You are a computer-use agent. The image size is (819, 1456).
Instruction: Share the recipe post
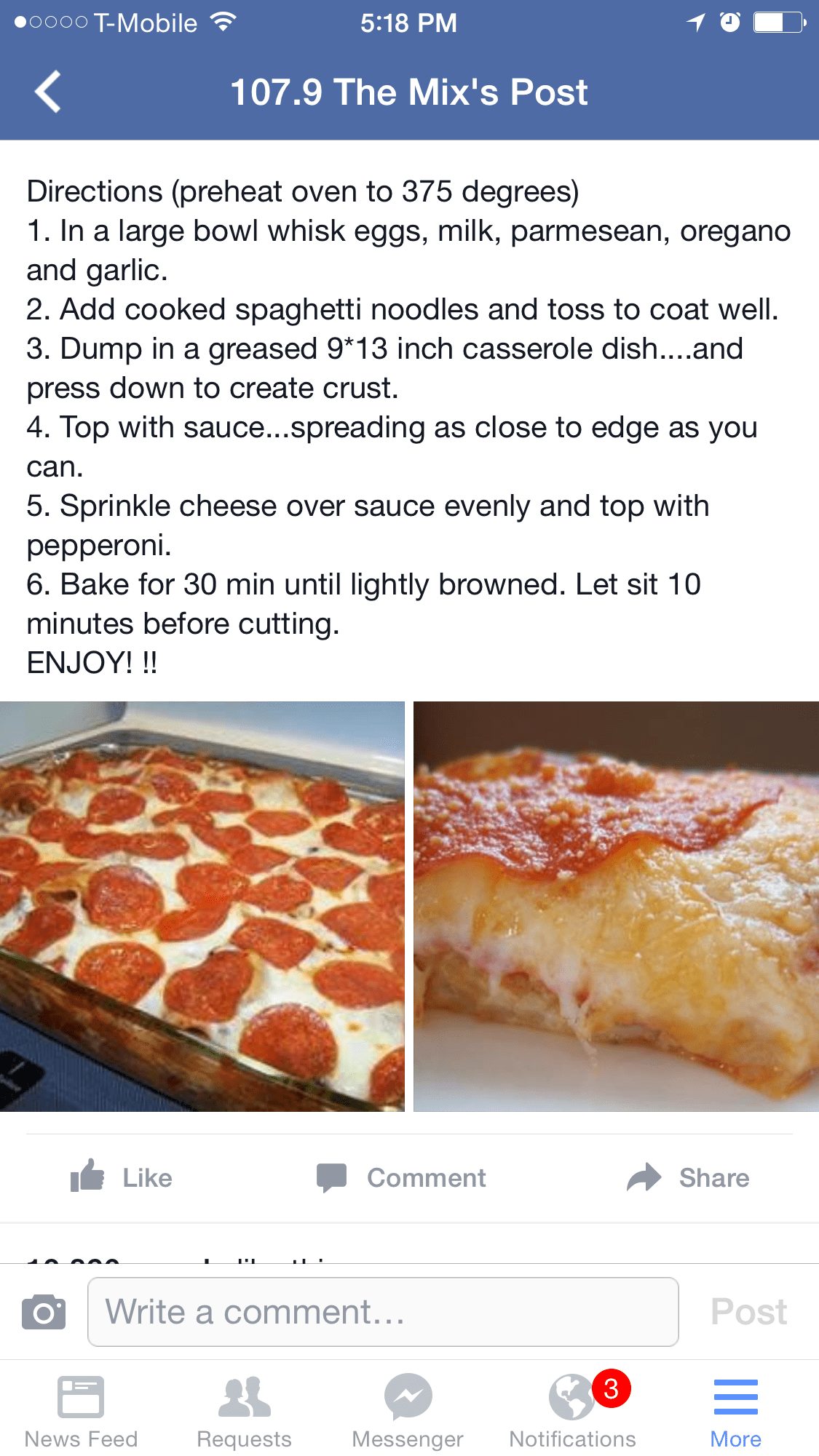[688, 1177]
